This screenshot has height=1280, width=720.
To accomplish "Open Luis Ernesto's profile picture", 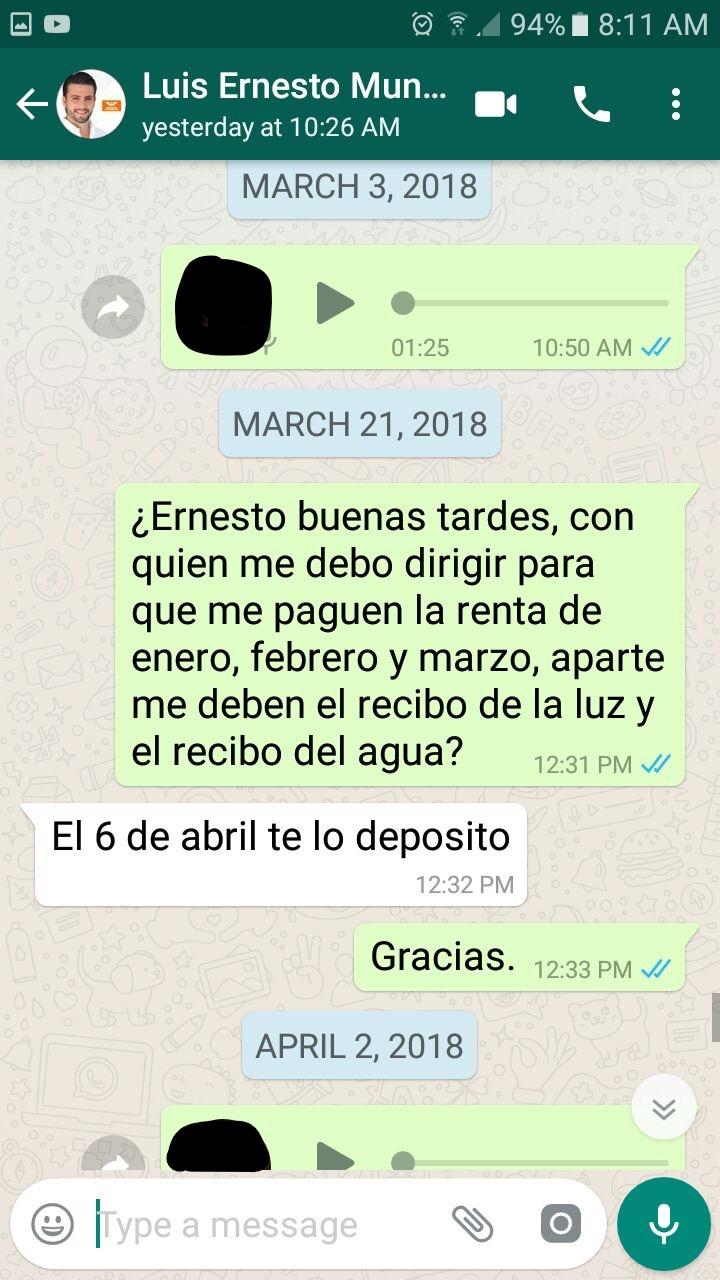I will pyautogui.click(x=91, y=103).
